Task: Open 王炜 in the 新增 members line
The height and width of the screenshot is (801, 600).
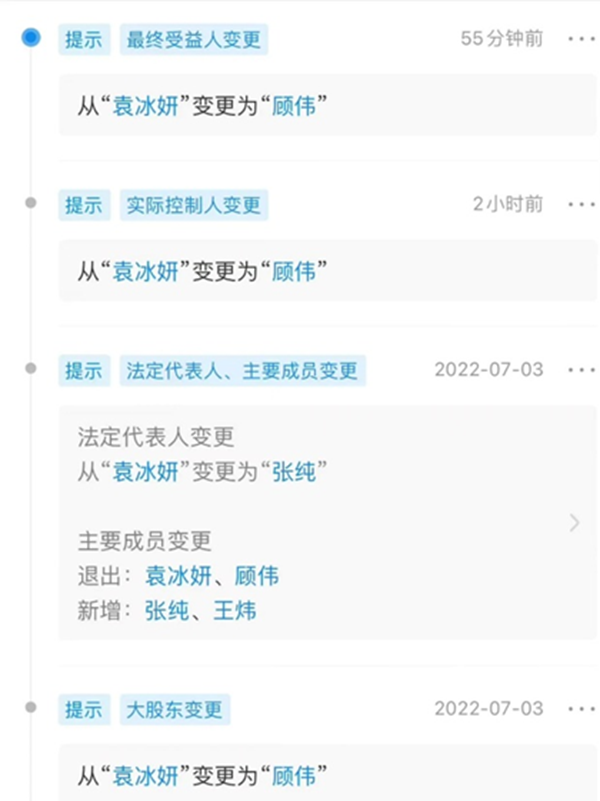Action: [234, 609]
